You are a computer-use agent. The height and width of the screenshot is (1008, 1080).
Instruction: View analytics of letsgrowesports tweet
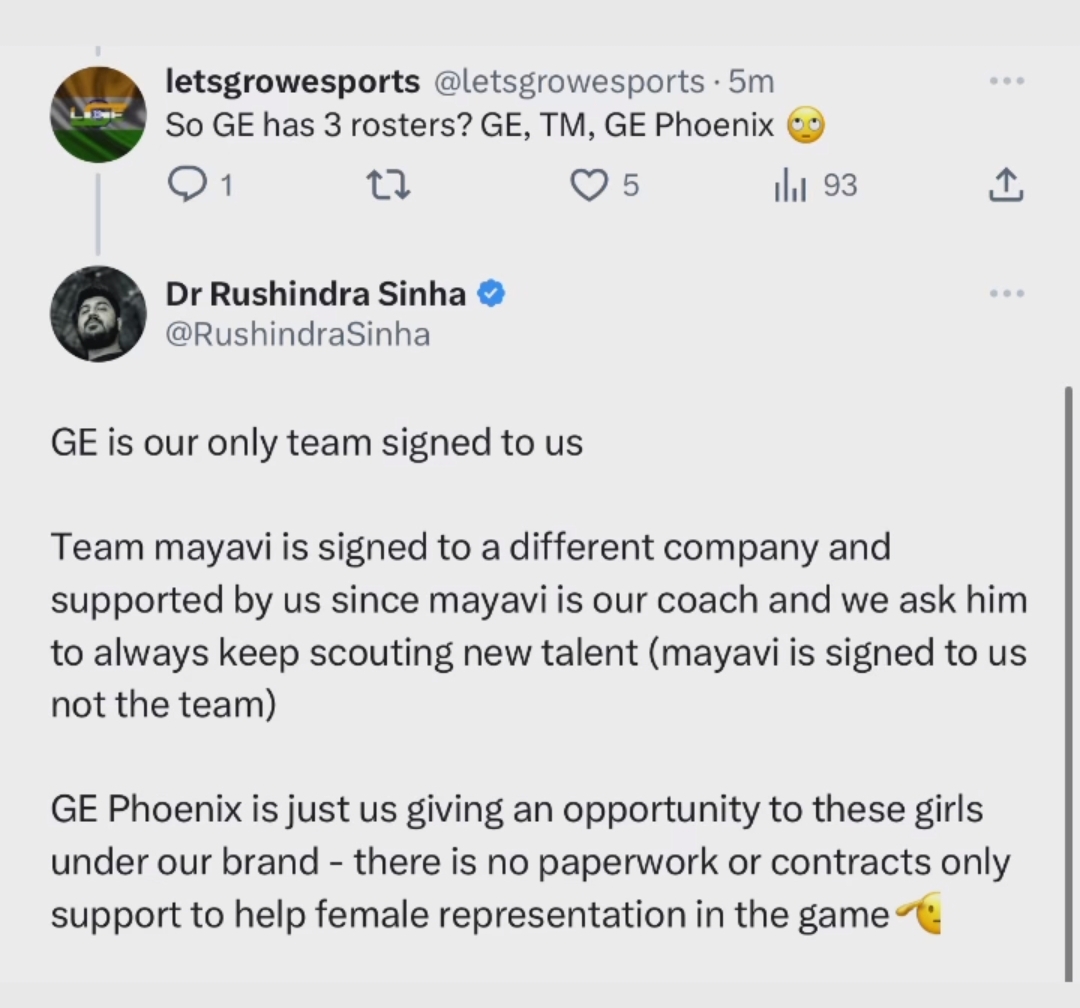[790, 186]
